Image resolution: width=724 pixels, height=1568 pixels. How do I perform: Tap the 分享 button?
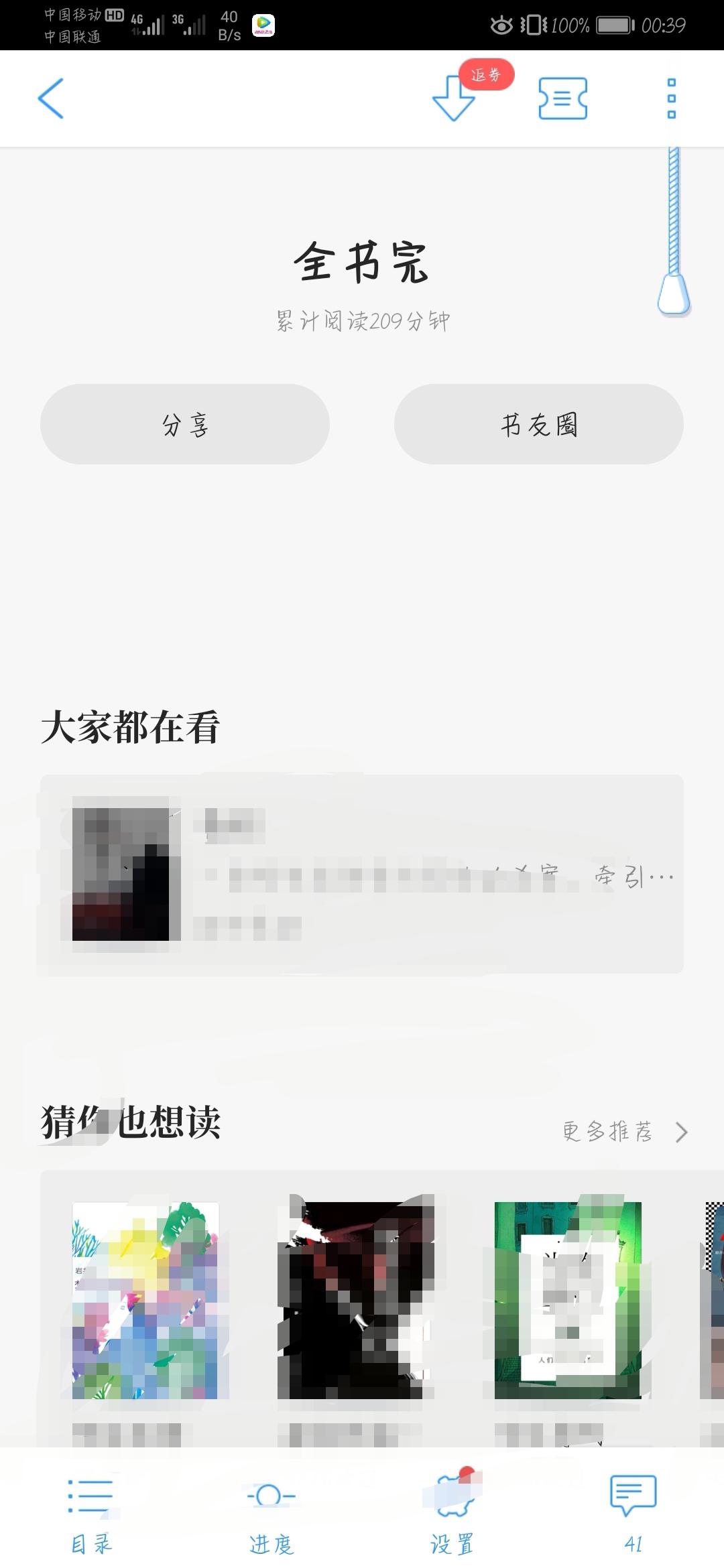pos(185,424)
